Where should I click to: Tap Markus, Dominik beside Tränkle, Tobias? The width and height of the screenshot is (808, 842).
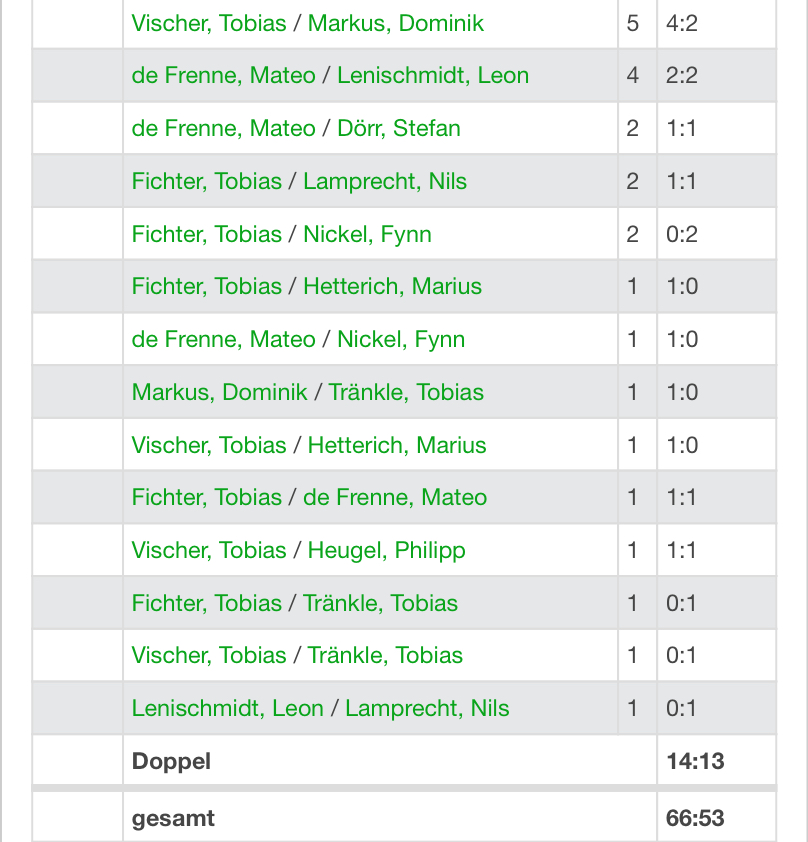pyautogui.click(x=219, y=392)
